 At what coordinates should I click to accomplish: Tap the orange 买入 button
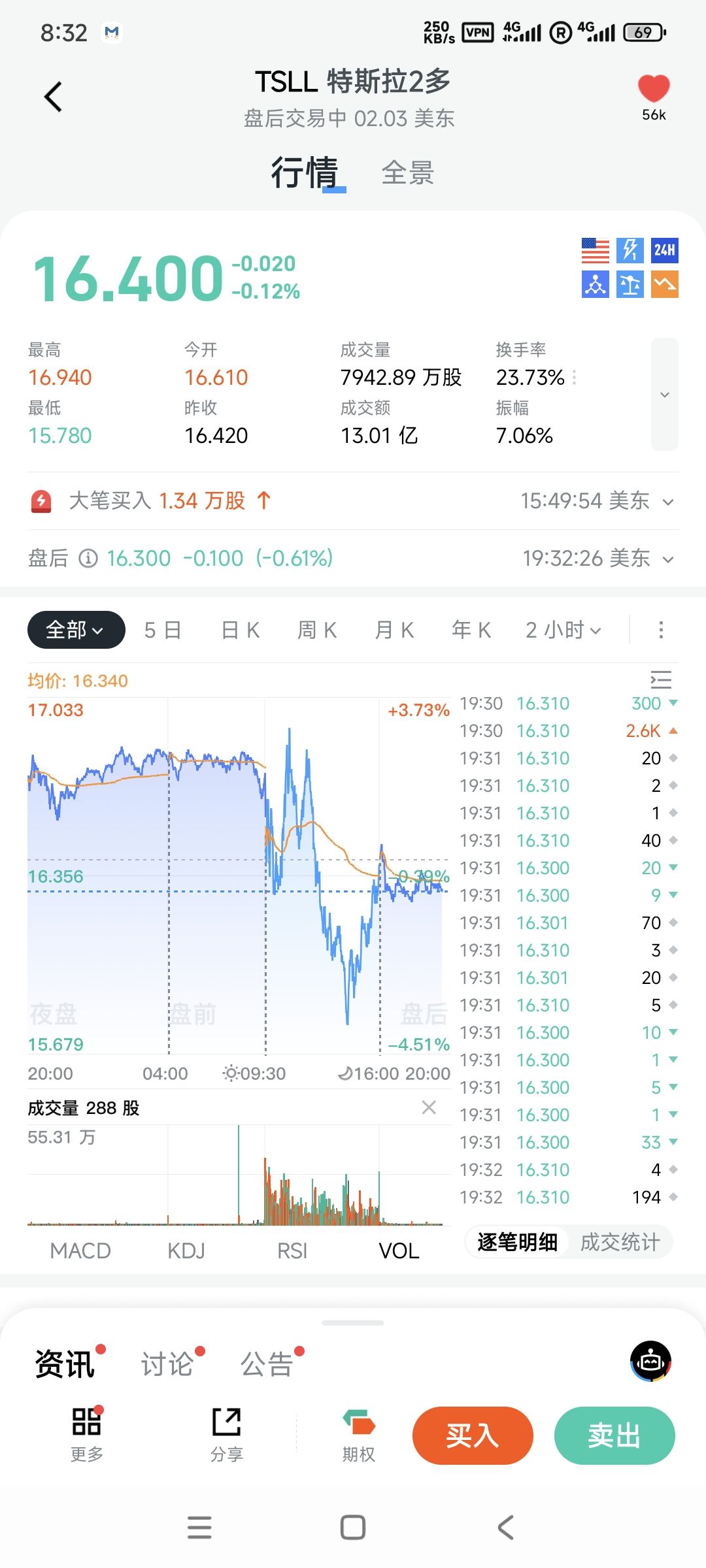[473, 1435]
